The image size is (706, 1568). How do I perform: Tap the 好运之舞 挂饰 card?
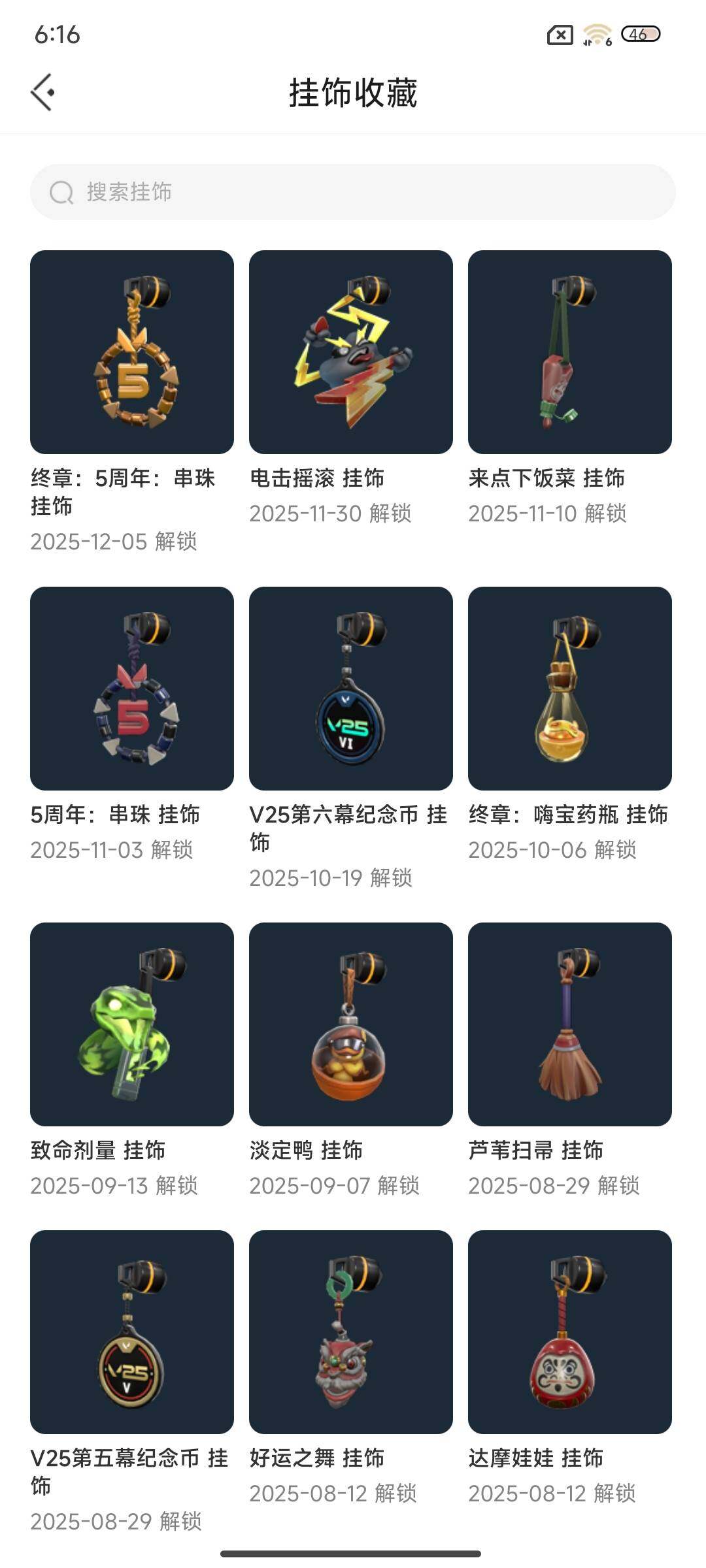pyautogui.click(x=351, y=1332)
